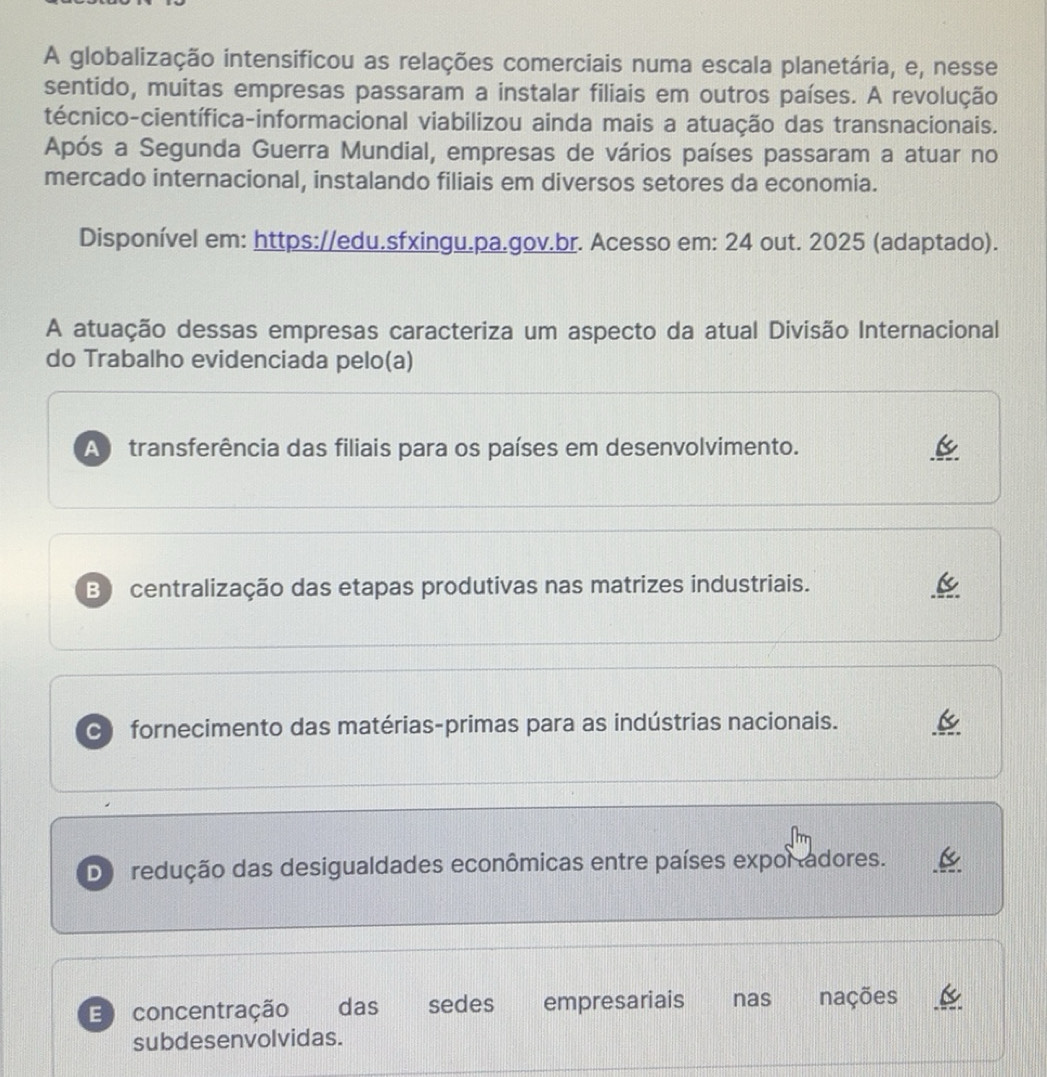
Task: Eliminate option C using its scissors icon
Action: (940, 723)
